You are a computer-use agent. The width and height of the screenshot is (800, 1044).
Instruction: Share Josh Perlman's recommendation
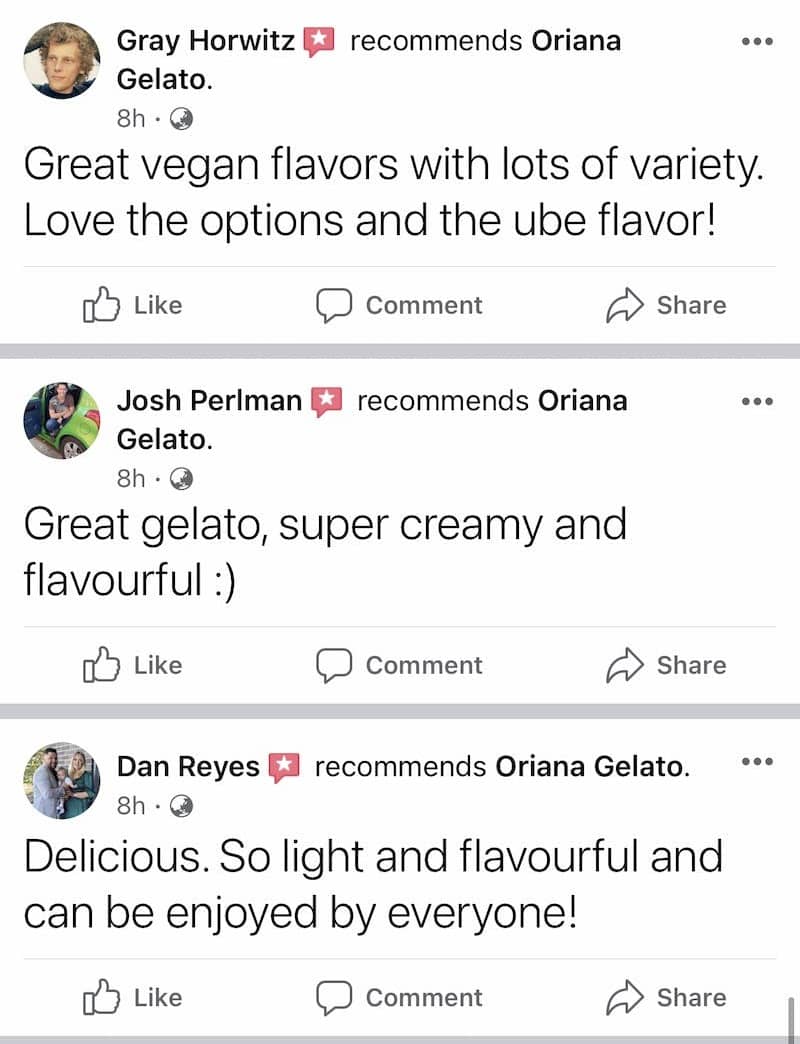point(666,665)
